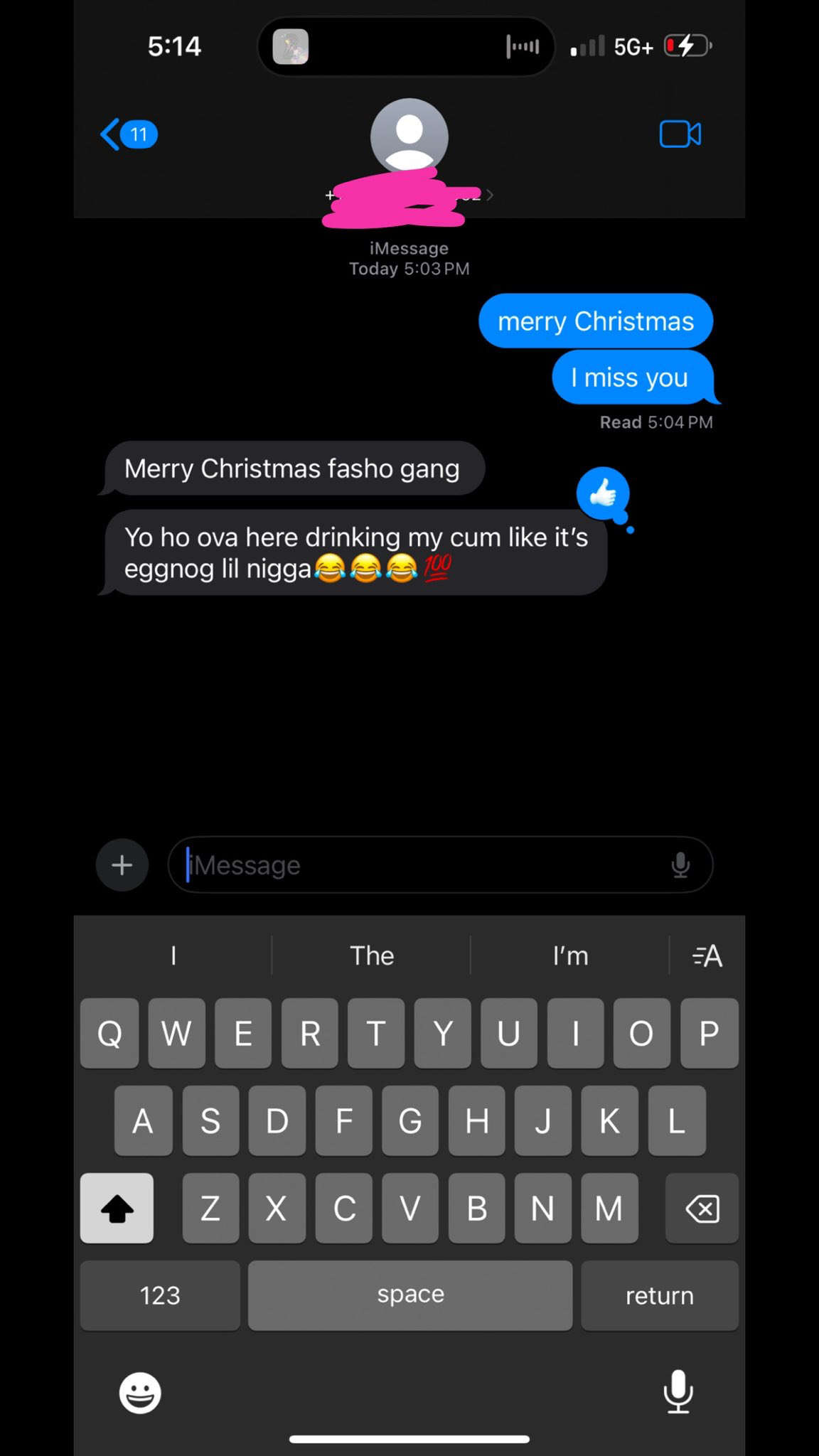Tap the voice input mic below the keyboard
This screenshot has width=819, height=1456.
pyautogui.click(x=678, y=1391)
